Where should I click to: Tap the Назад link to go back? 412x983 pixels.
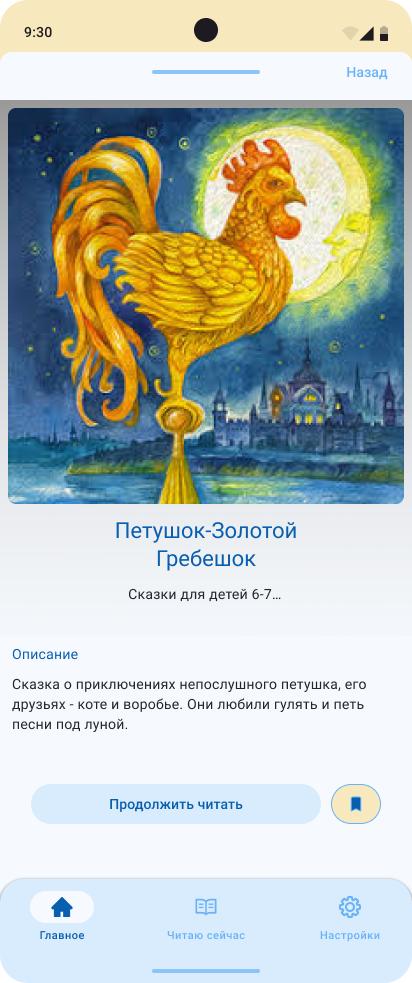coord(366,72)
